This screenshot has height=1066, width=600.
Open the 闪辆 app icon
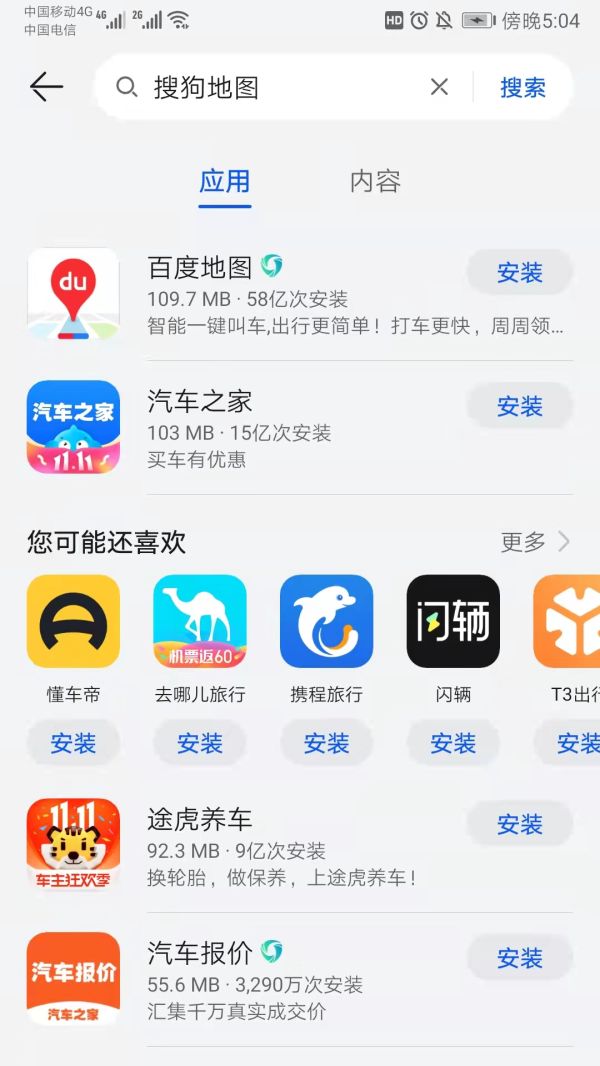pos(453,621)
